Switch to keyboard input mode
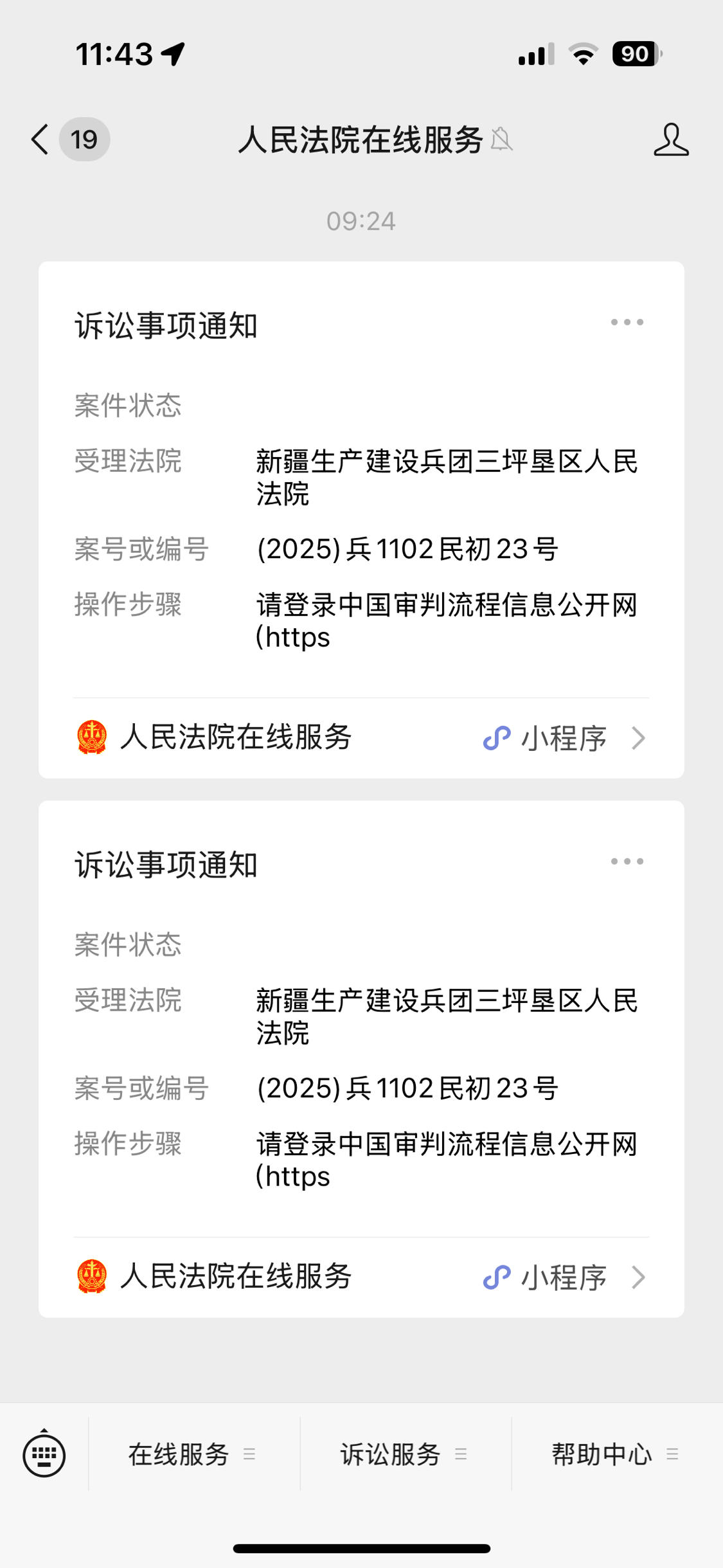 coord(44,1454)
